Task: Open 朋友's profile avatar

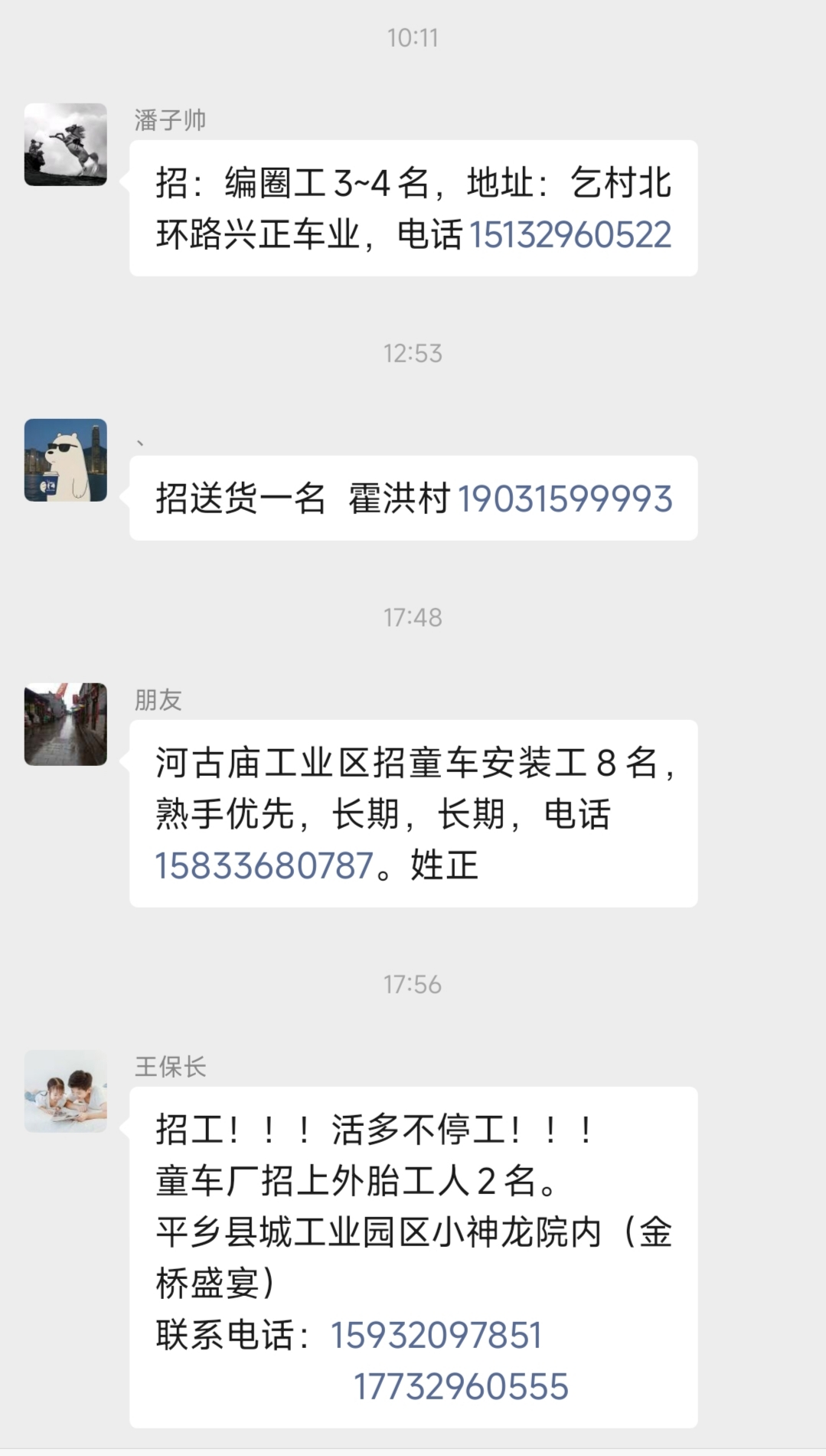Action: pyautogui.click(x=66, y=725)
